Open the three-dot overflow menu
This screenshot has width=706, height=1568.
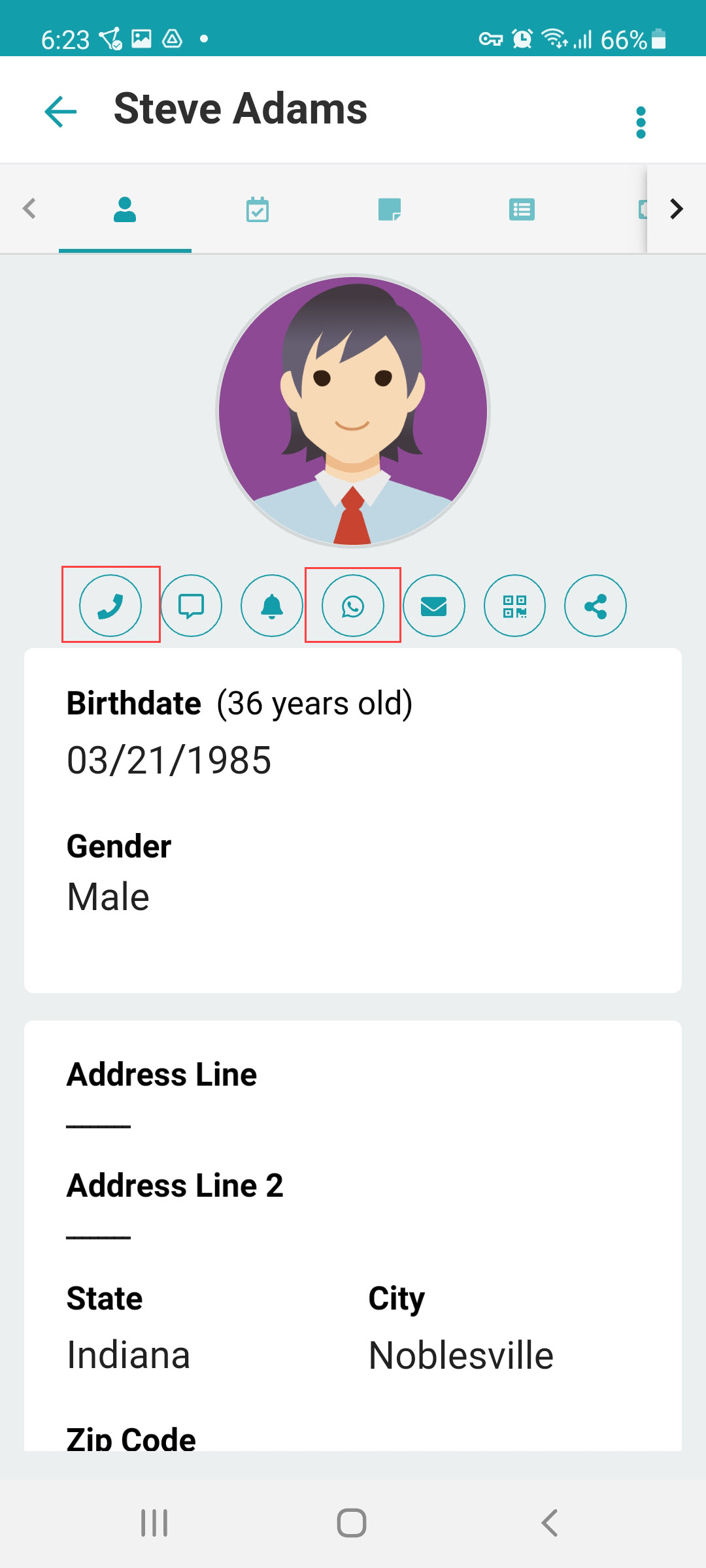point(641,122)
